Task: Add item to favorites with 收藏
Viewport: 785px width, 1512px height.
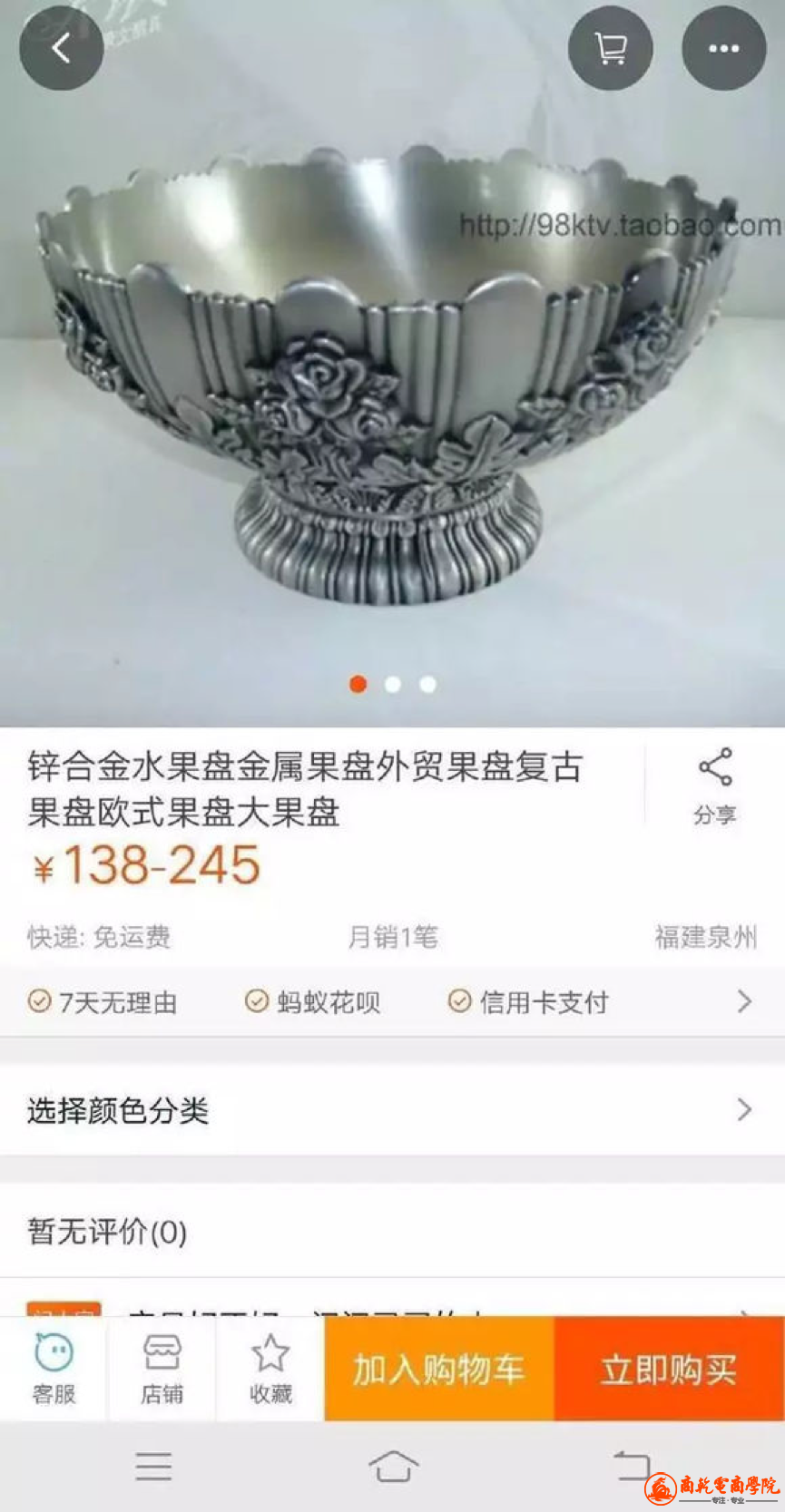Action: 270,1369
